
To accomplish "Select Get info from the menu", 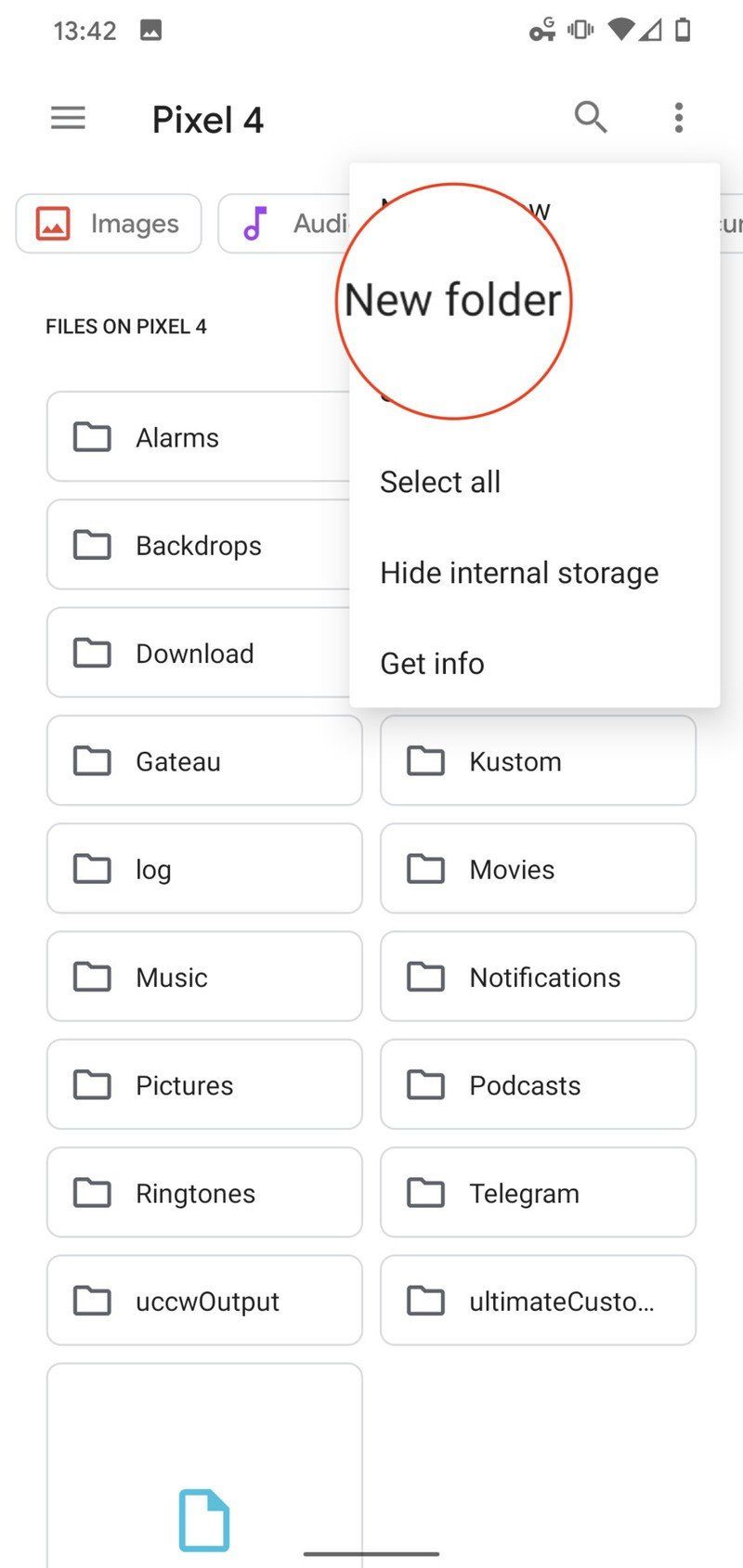I will (432, 663).
